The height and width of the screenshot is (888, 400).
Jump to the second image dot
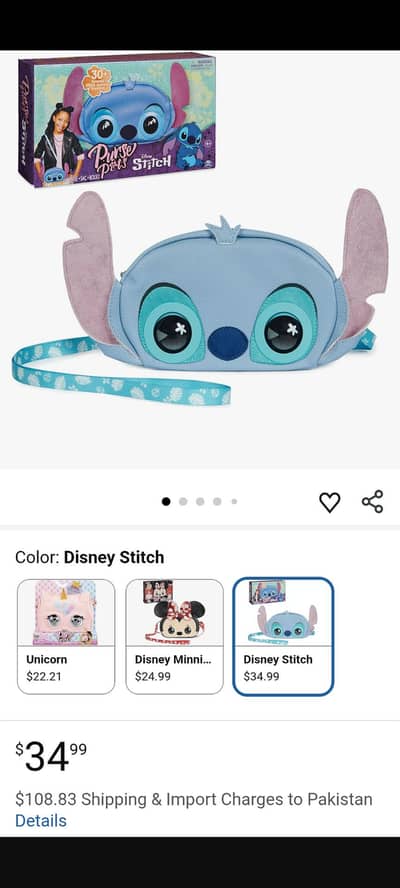click(x=183, y=501)
